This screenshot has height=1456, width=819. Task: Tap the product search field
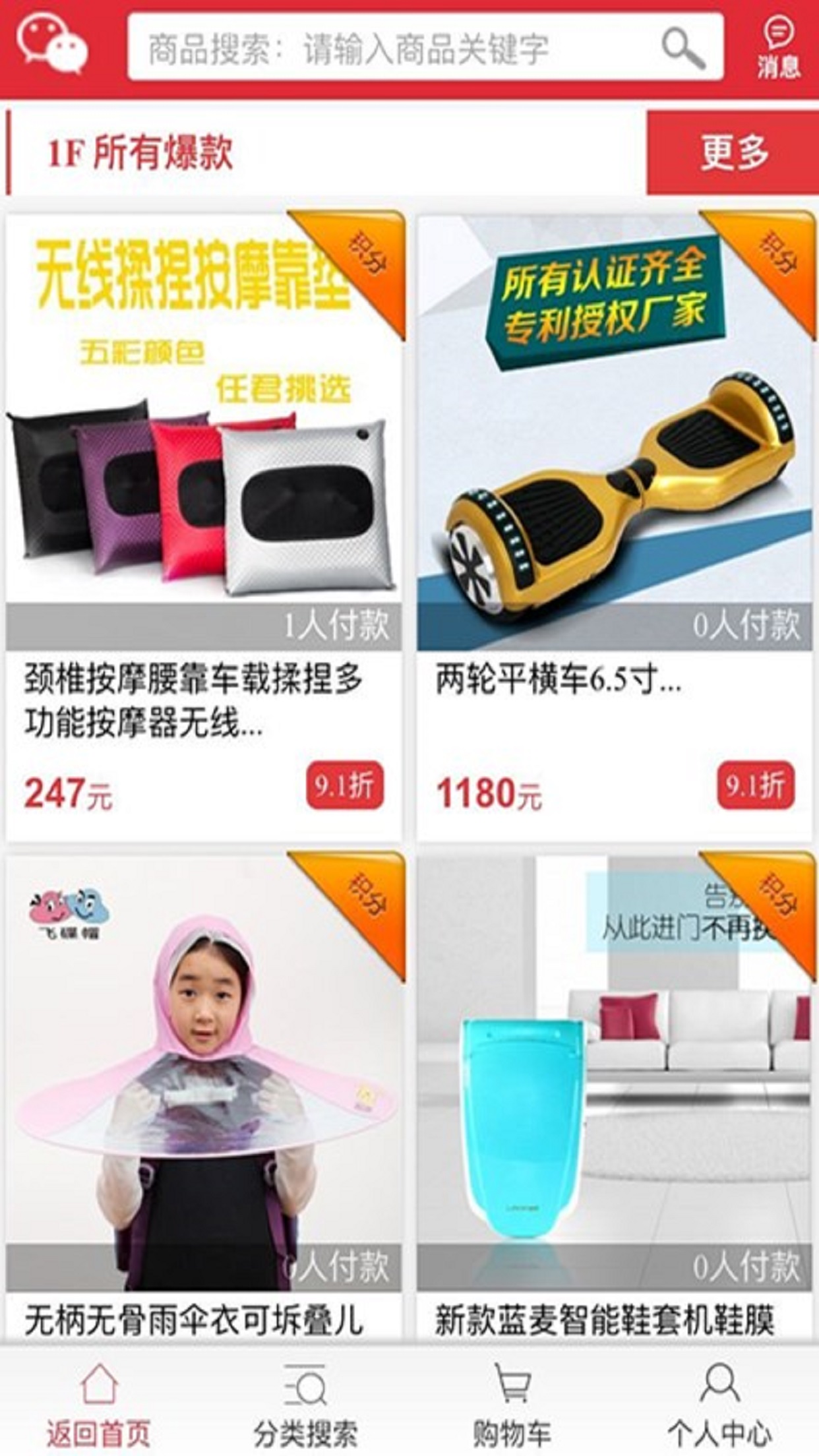point(396,47)
